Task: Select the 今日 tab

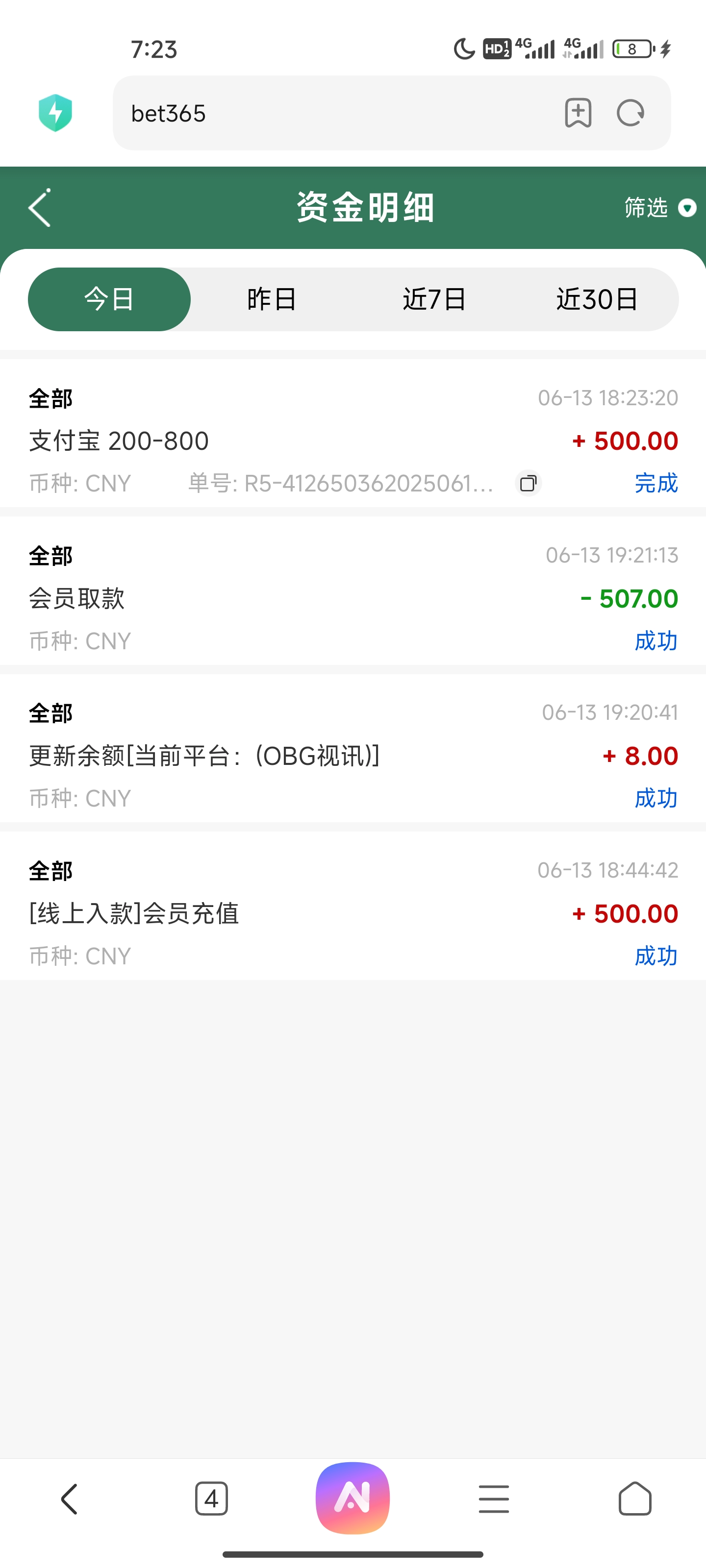Action: click(110, 299)
